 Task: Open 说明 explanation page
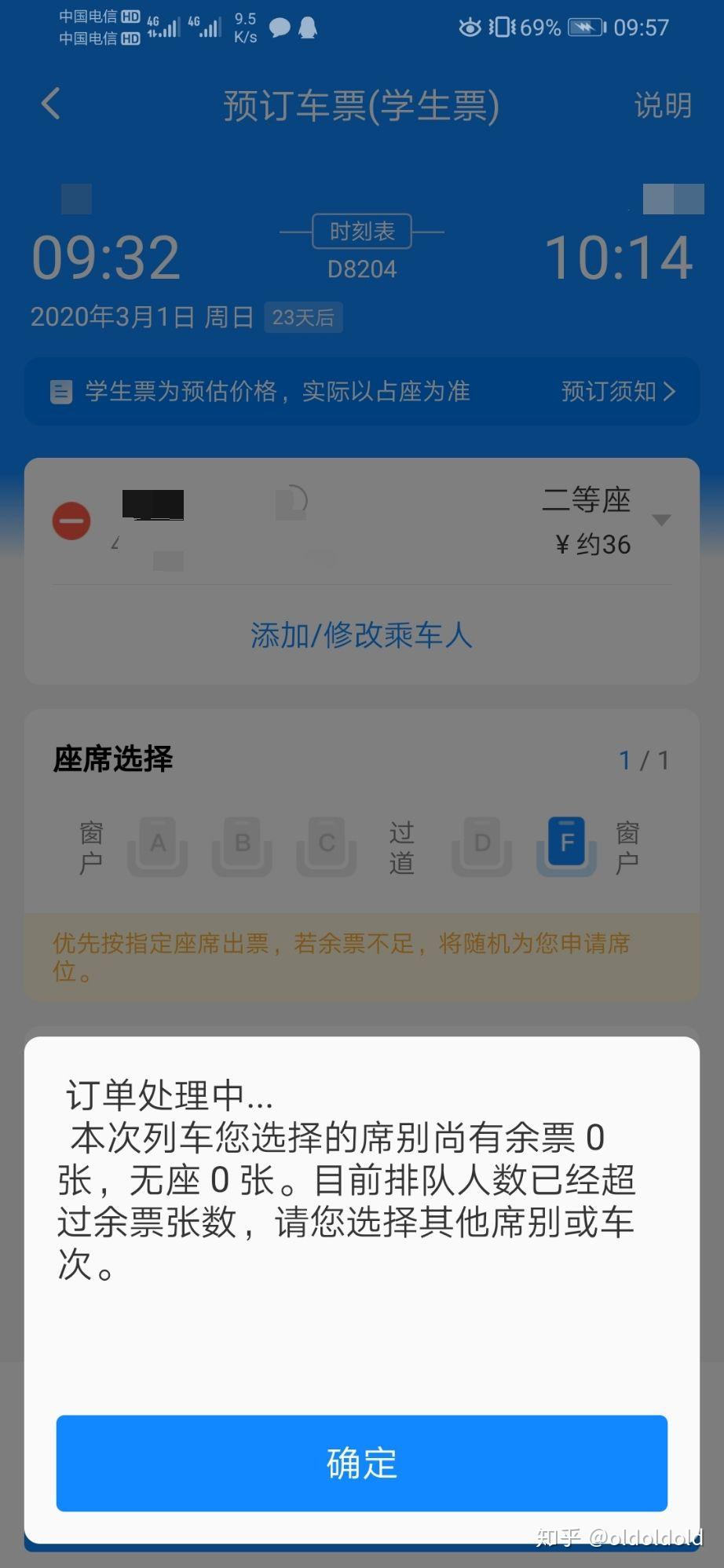click(x=662, y=105)
